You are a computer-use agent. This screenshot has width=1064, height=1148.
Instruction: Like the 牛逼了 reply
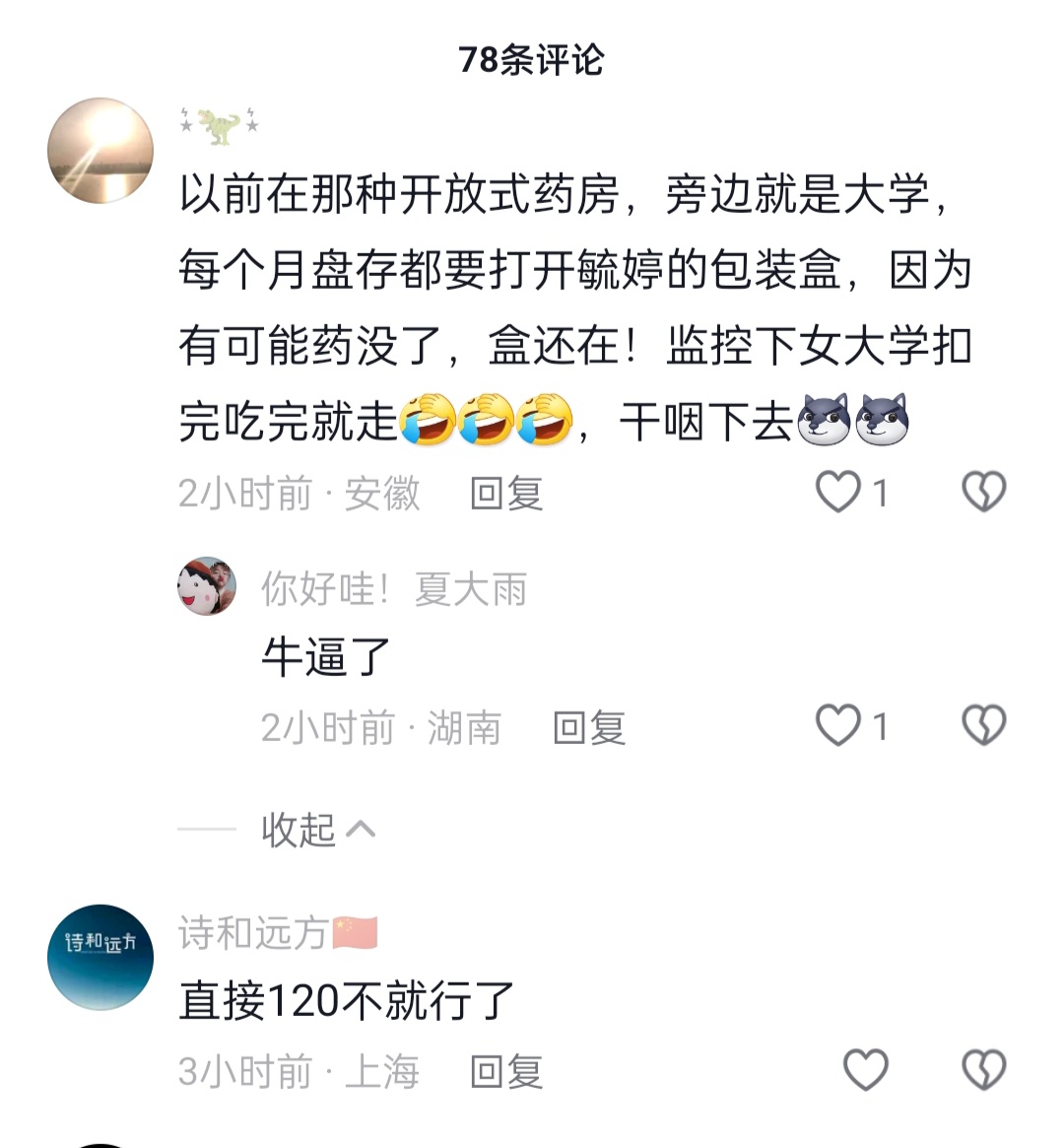point(838,726)
